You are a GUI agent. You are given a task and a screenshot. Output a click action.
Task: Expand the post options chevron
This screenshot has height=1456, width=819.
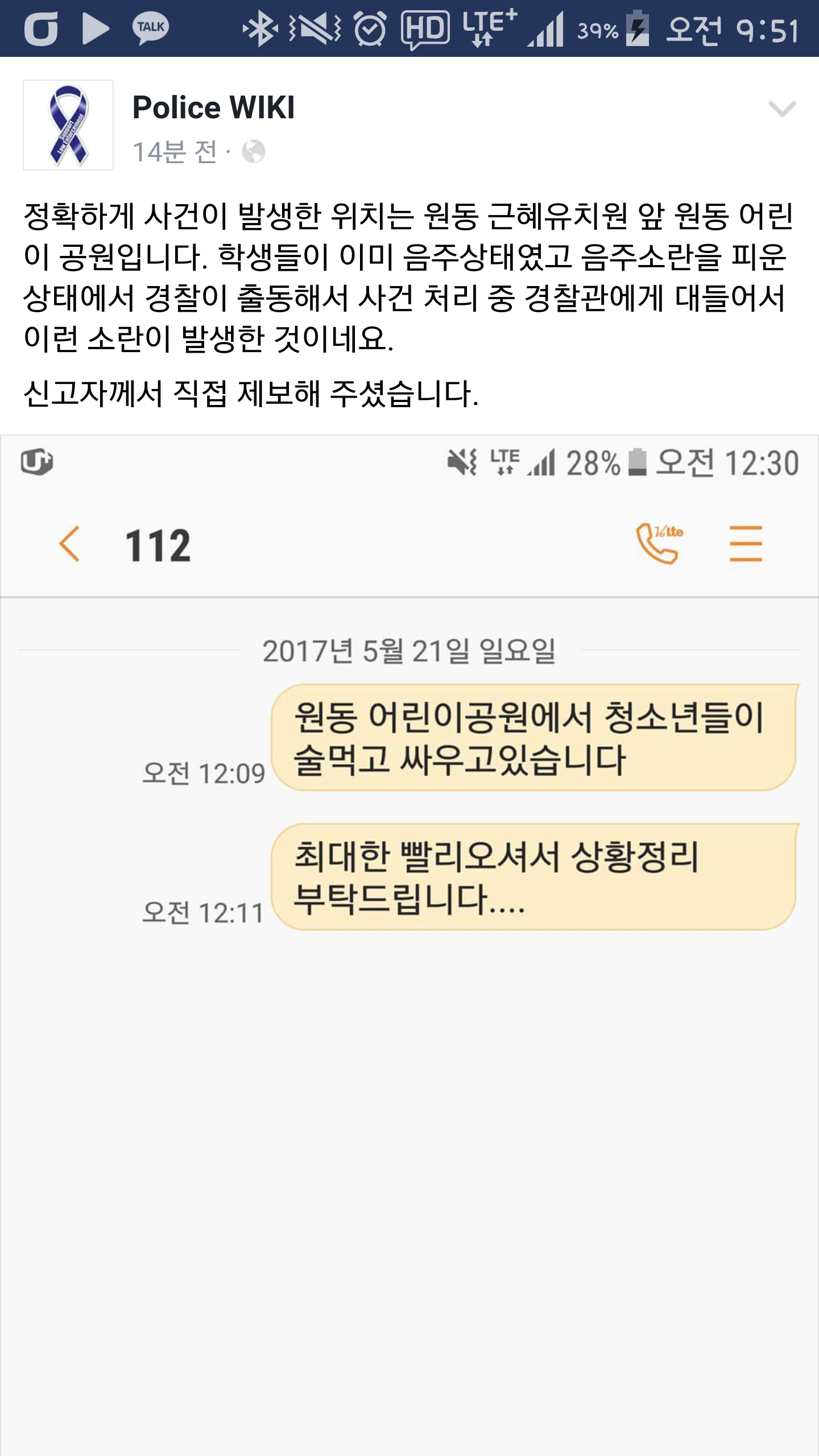782,108
